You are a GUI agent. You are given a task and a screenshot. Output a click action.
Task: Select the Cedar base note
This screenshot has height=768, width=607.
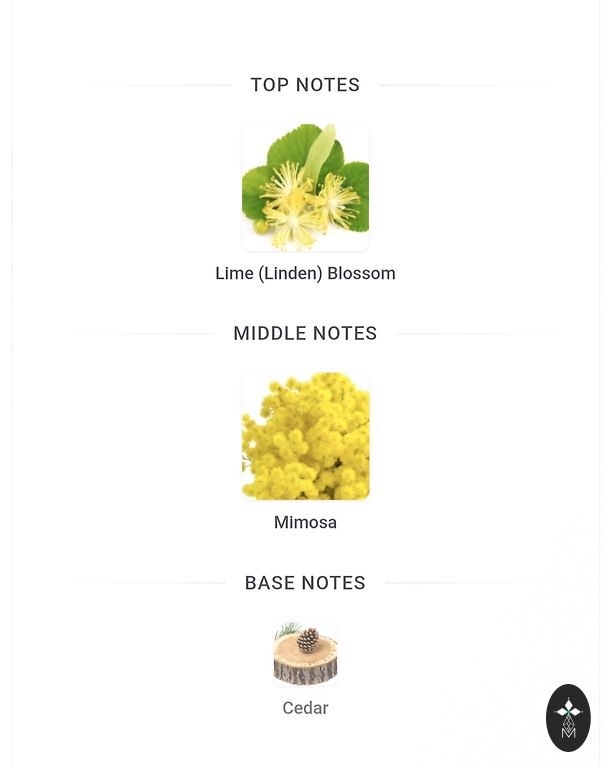pos(305,655)
